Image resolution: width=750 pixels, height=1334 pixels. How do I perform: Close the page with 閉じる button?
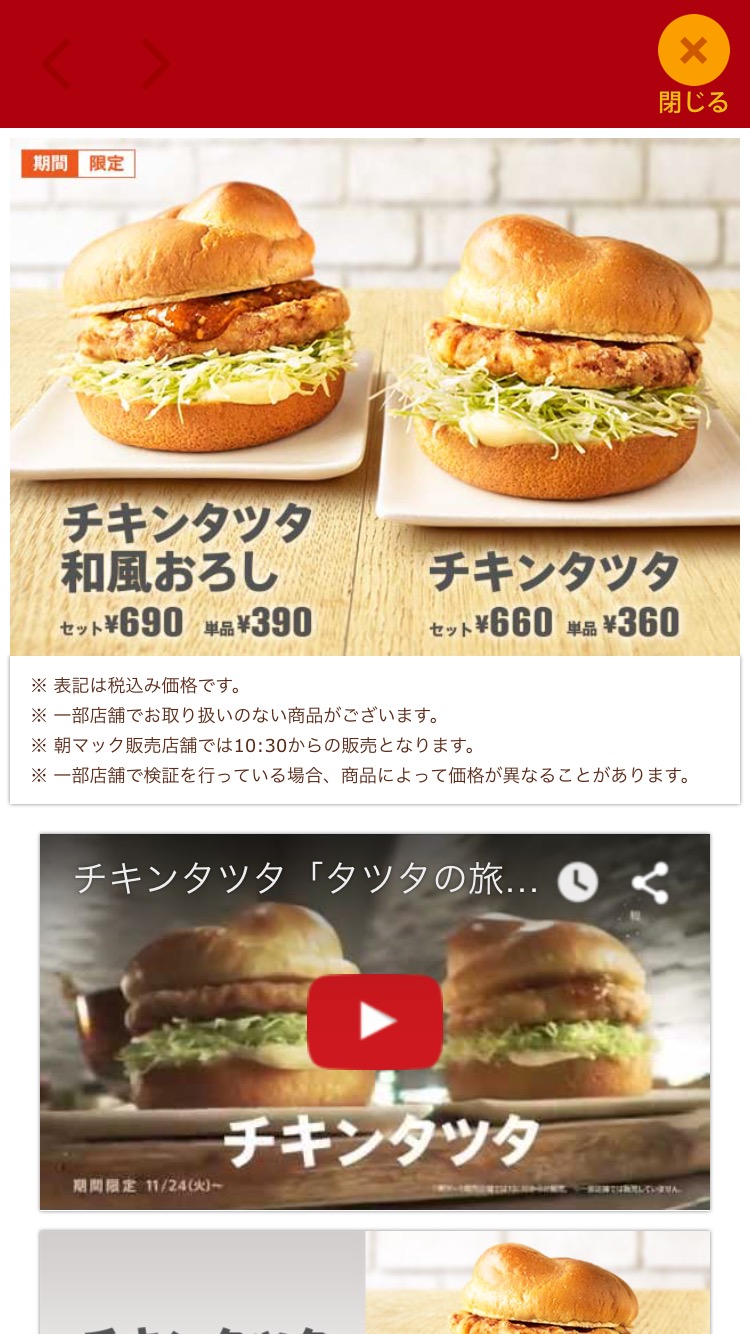coord(693,62)
